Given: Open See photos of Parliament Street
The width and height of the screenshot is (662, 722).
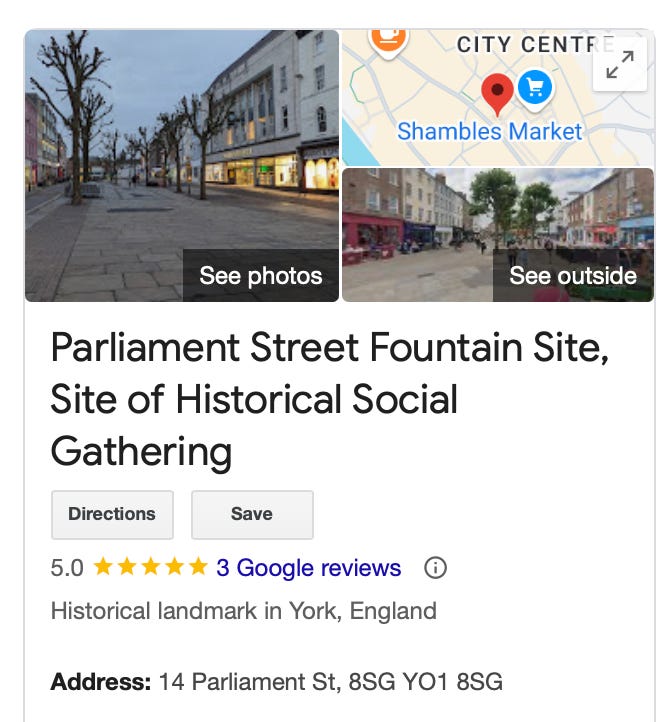Looking at the screenshot, I should pyautogui.click(x=261, y=275).
